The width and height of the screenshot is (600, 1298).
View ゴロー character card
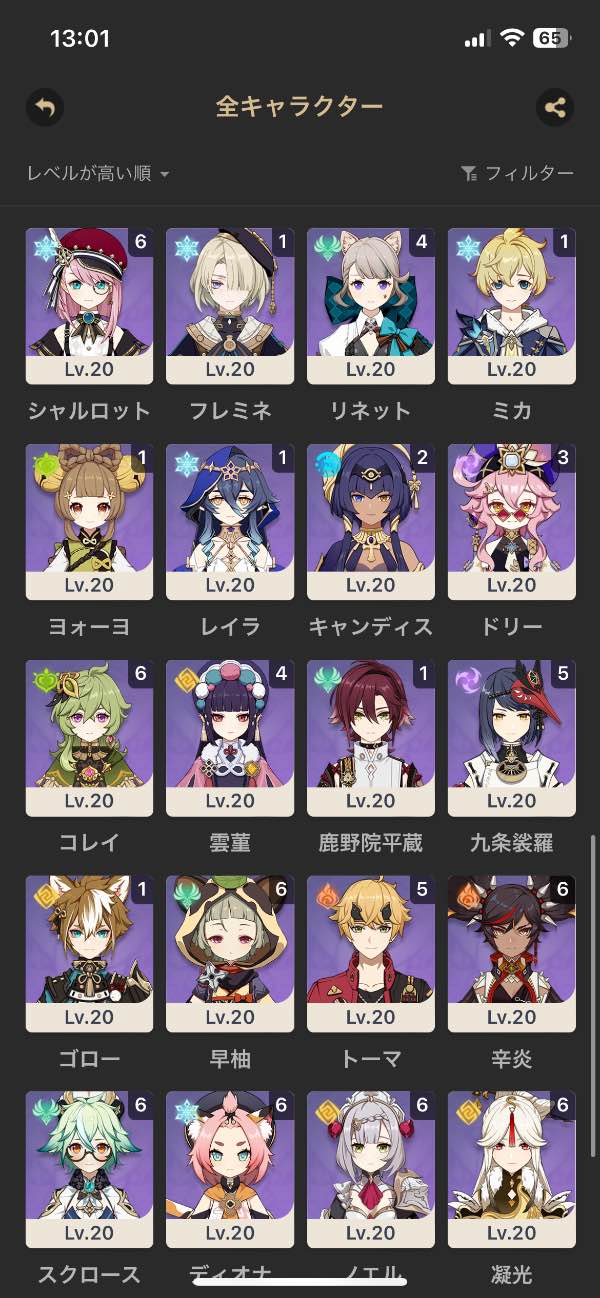[89, 954]
